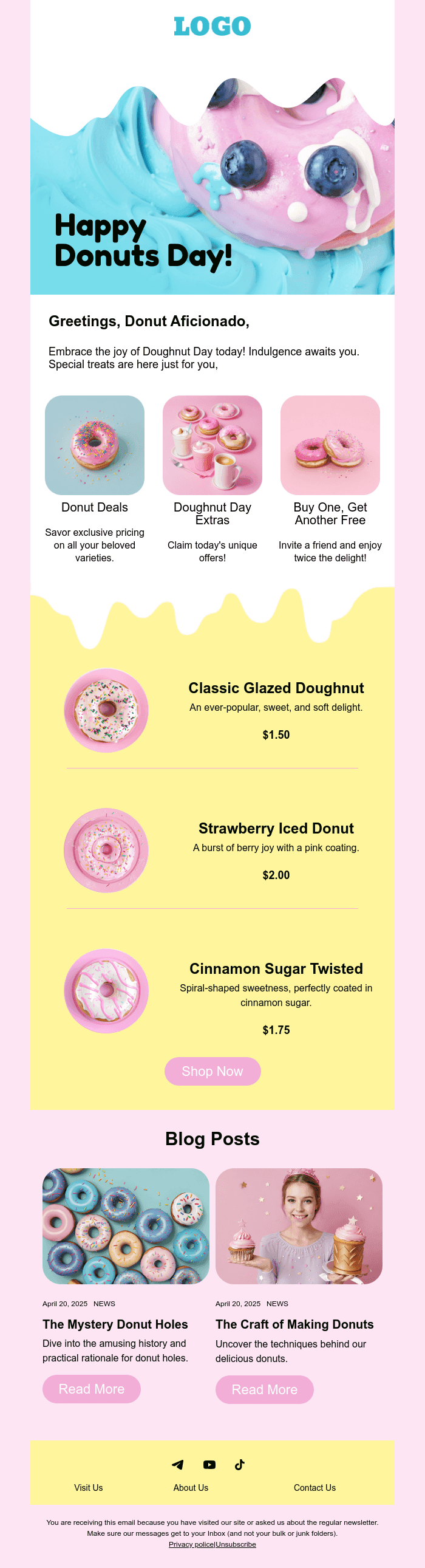
Task: Tap the Shop Now button
Action: (x=212, y=1070)
